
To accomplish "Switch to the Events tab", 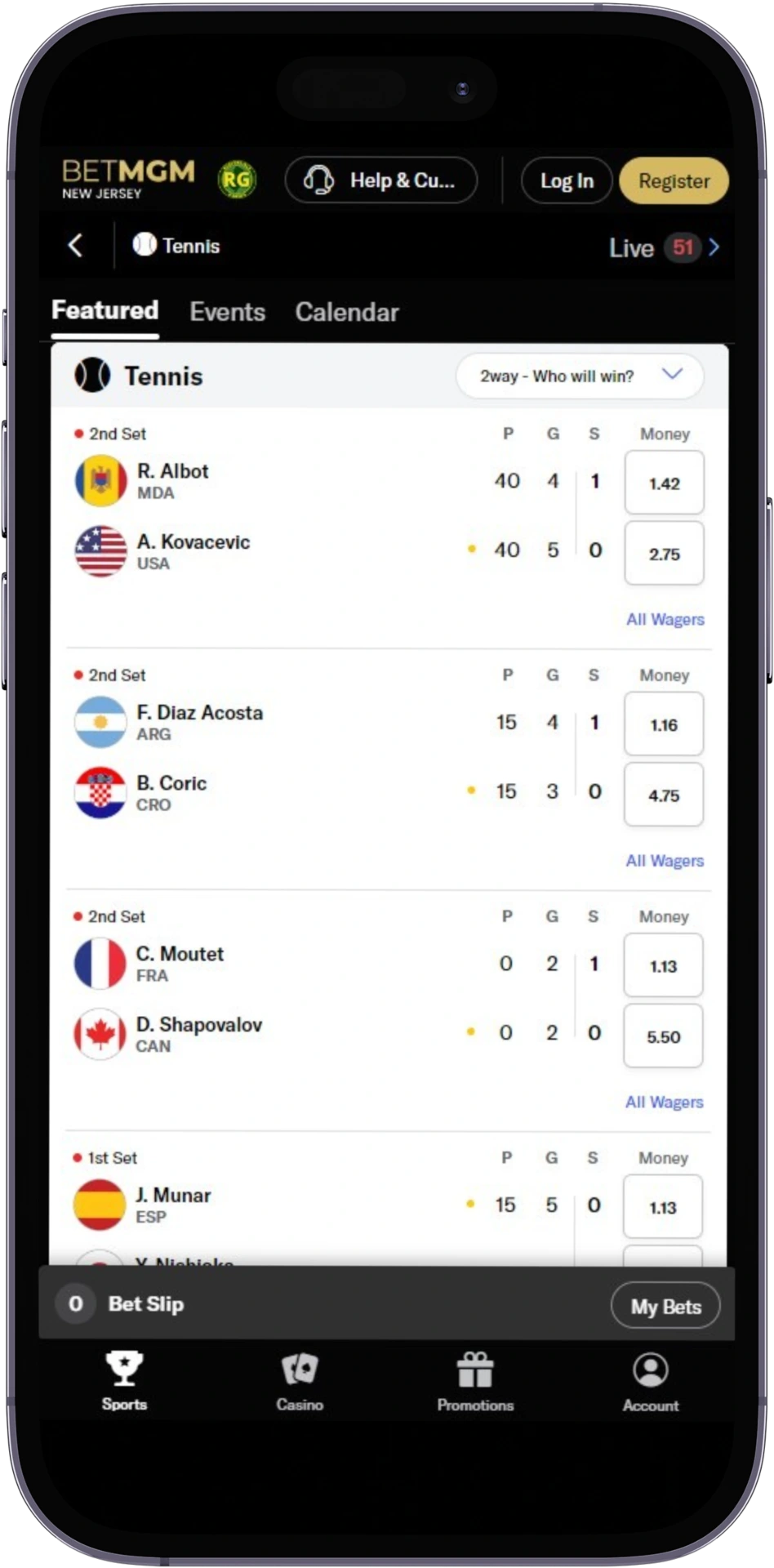I will point(227,311).
